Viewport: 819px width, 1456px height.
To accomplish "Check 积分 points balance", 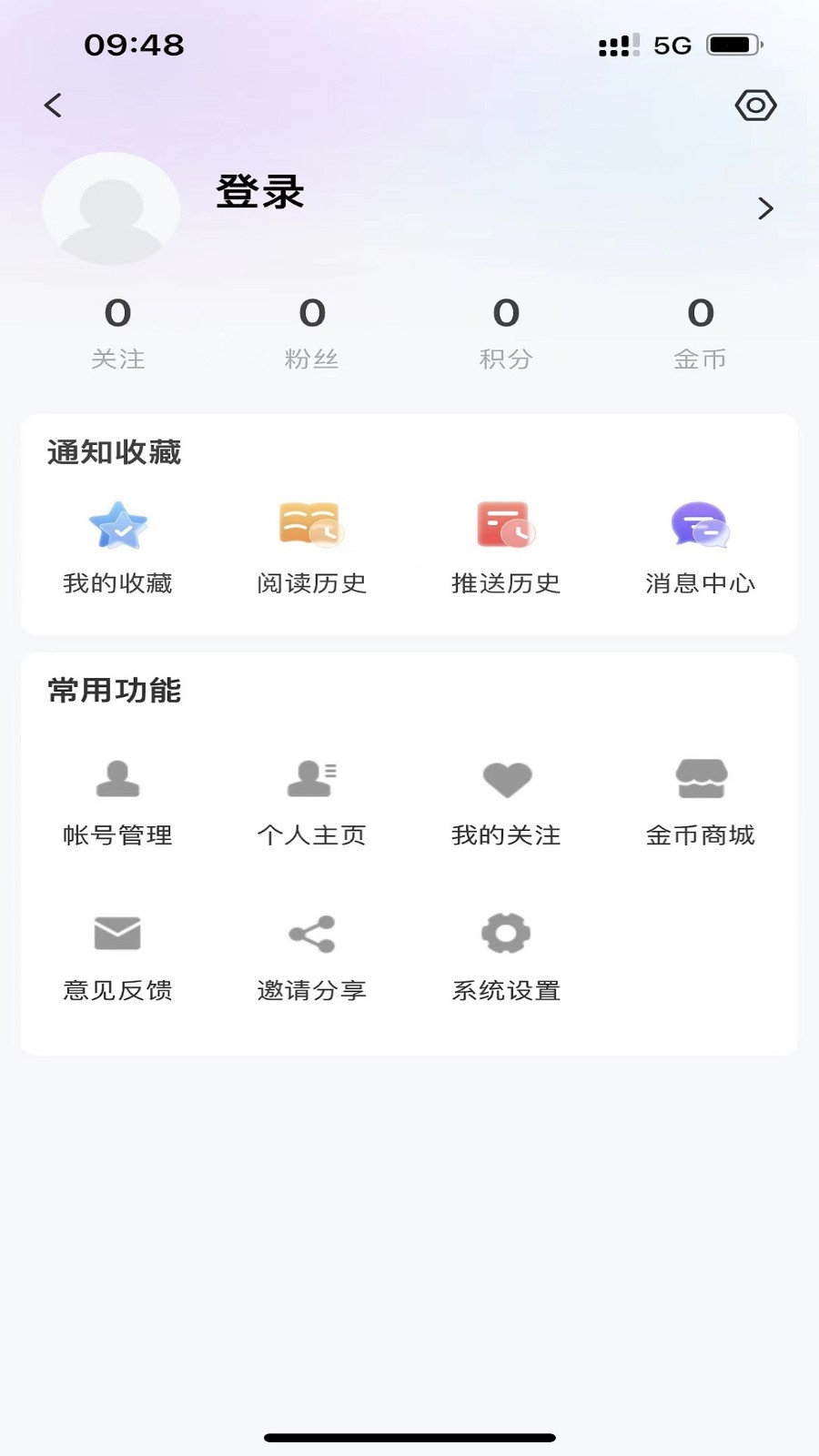I will [x=506, y=332].
